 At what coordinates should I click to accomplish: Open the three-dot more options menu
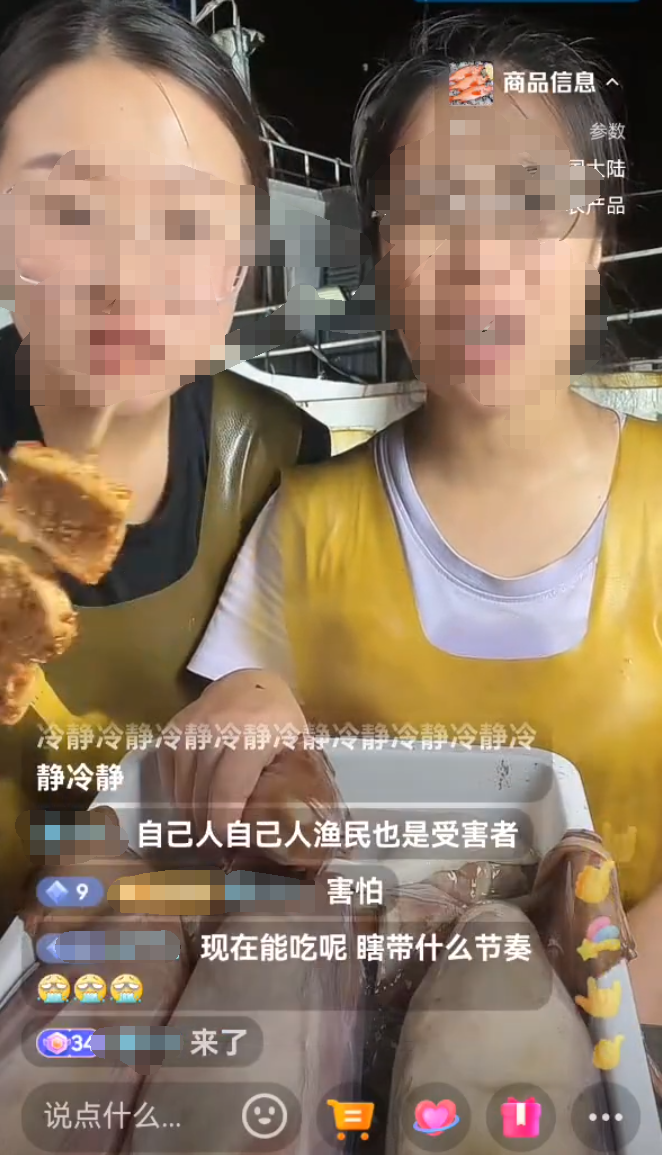tap(605, 1117)
